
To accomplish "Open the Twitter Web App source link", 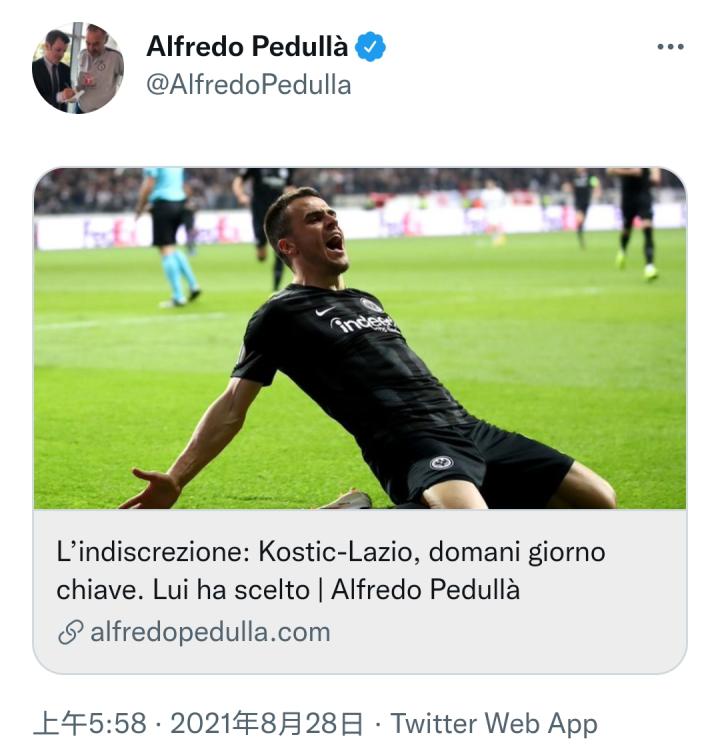I will coord(494,724).
